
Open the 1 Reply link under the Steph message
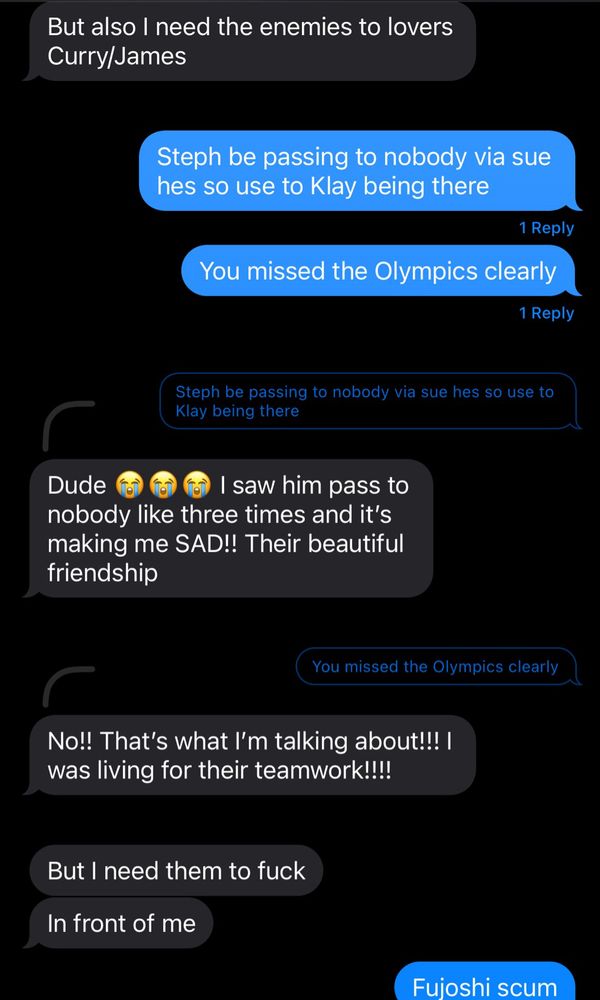[546, 228]
